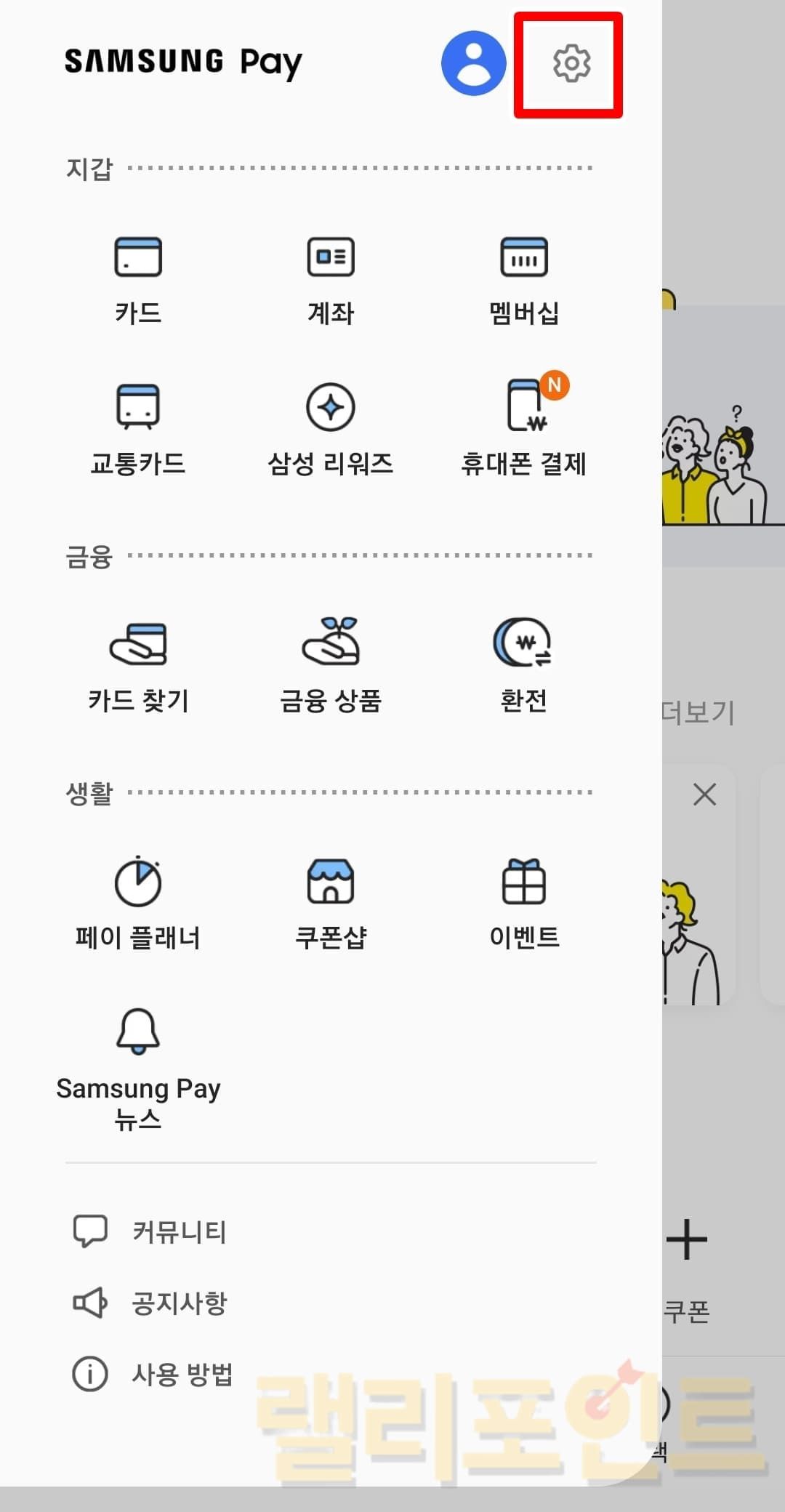Select 환전 currency exchange

pos(523,665)
